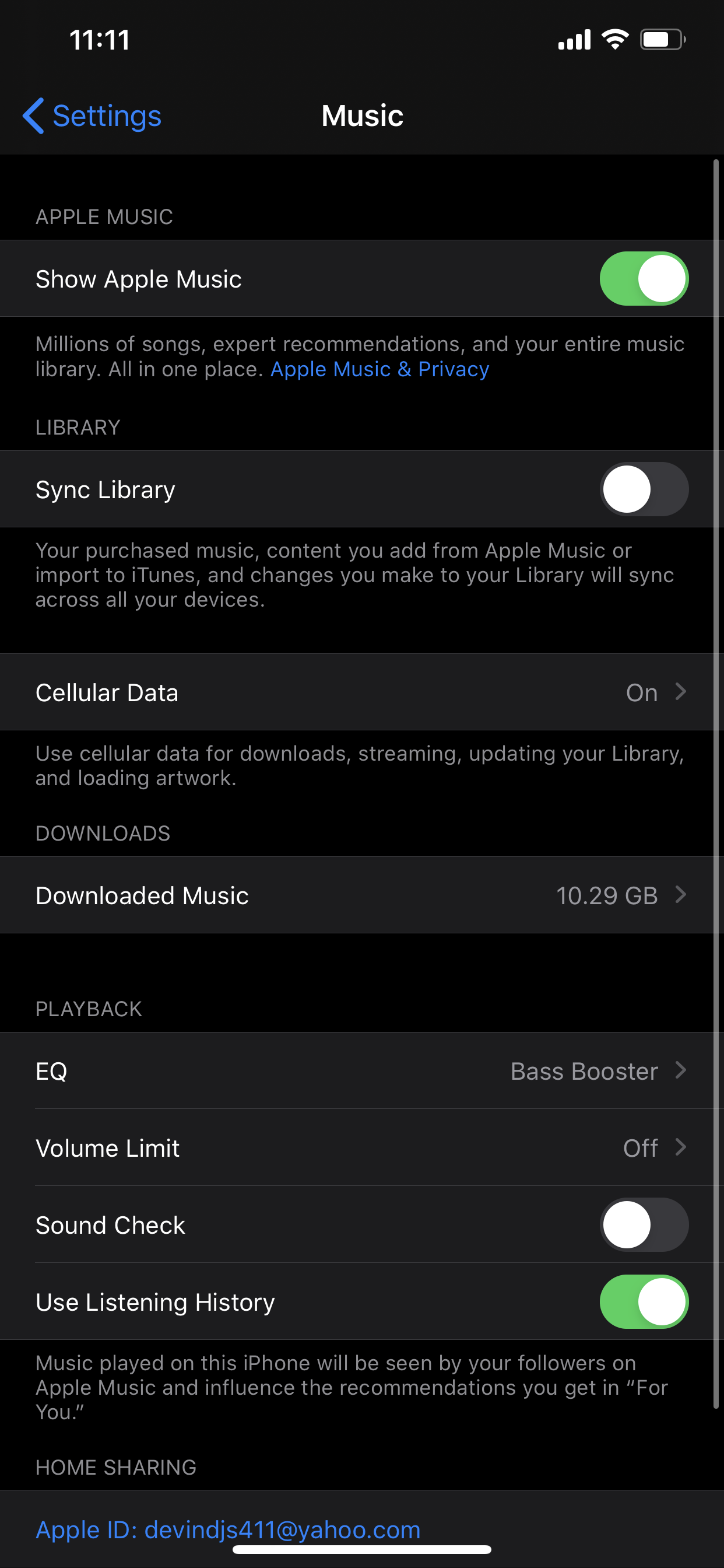Screen dimensions: 724x1568
Task: Disable the Use Listening History switch
Action: [x=644, y=1301]
